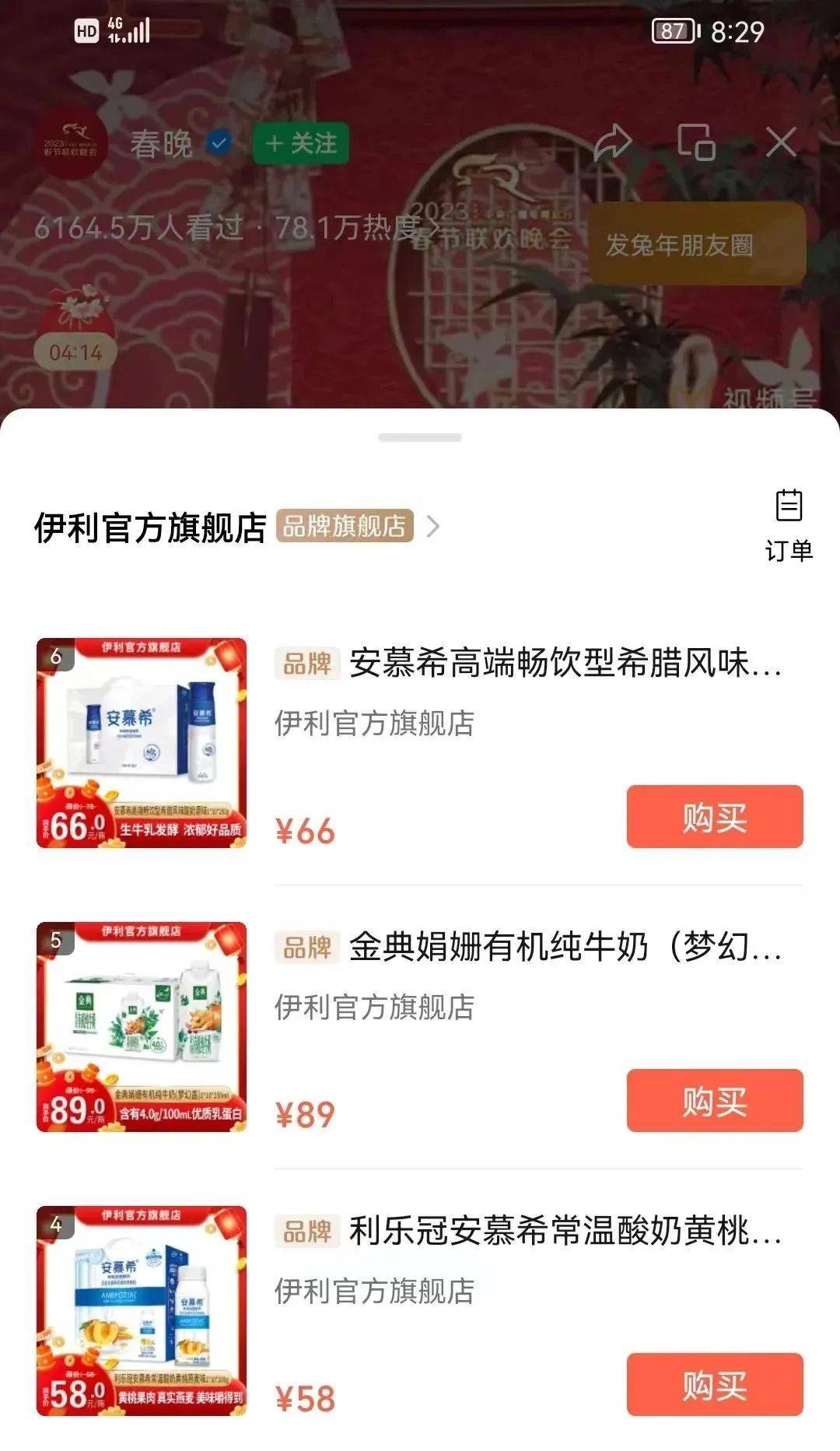Follow the 春晚 channel
Viewport: 840px width, 1451px height.
[300, 144]
